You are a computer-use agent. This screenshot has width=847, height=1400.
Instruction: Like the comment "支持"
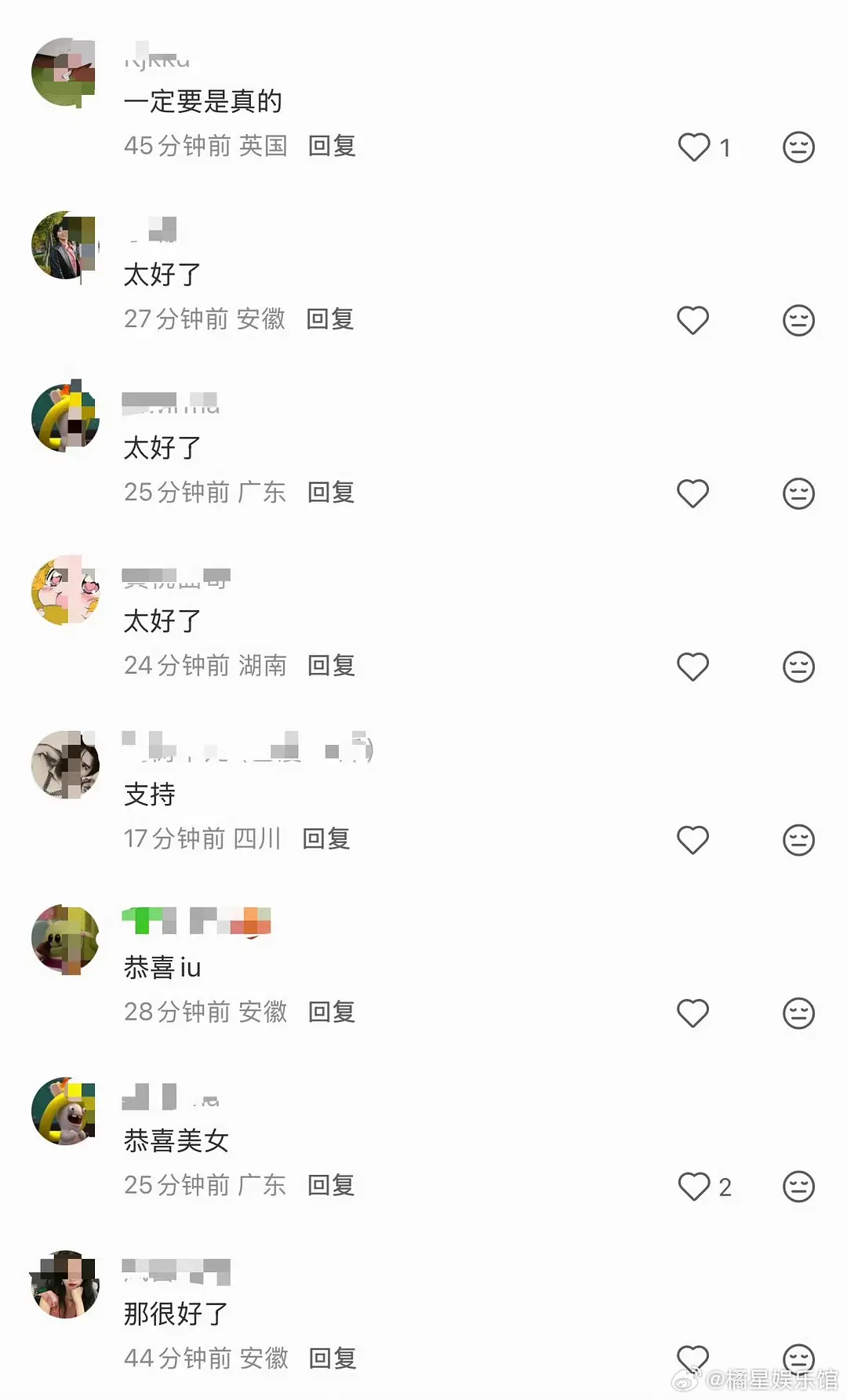coord(693,840)
